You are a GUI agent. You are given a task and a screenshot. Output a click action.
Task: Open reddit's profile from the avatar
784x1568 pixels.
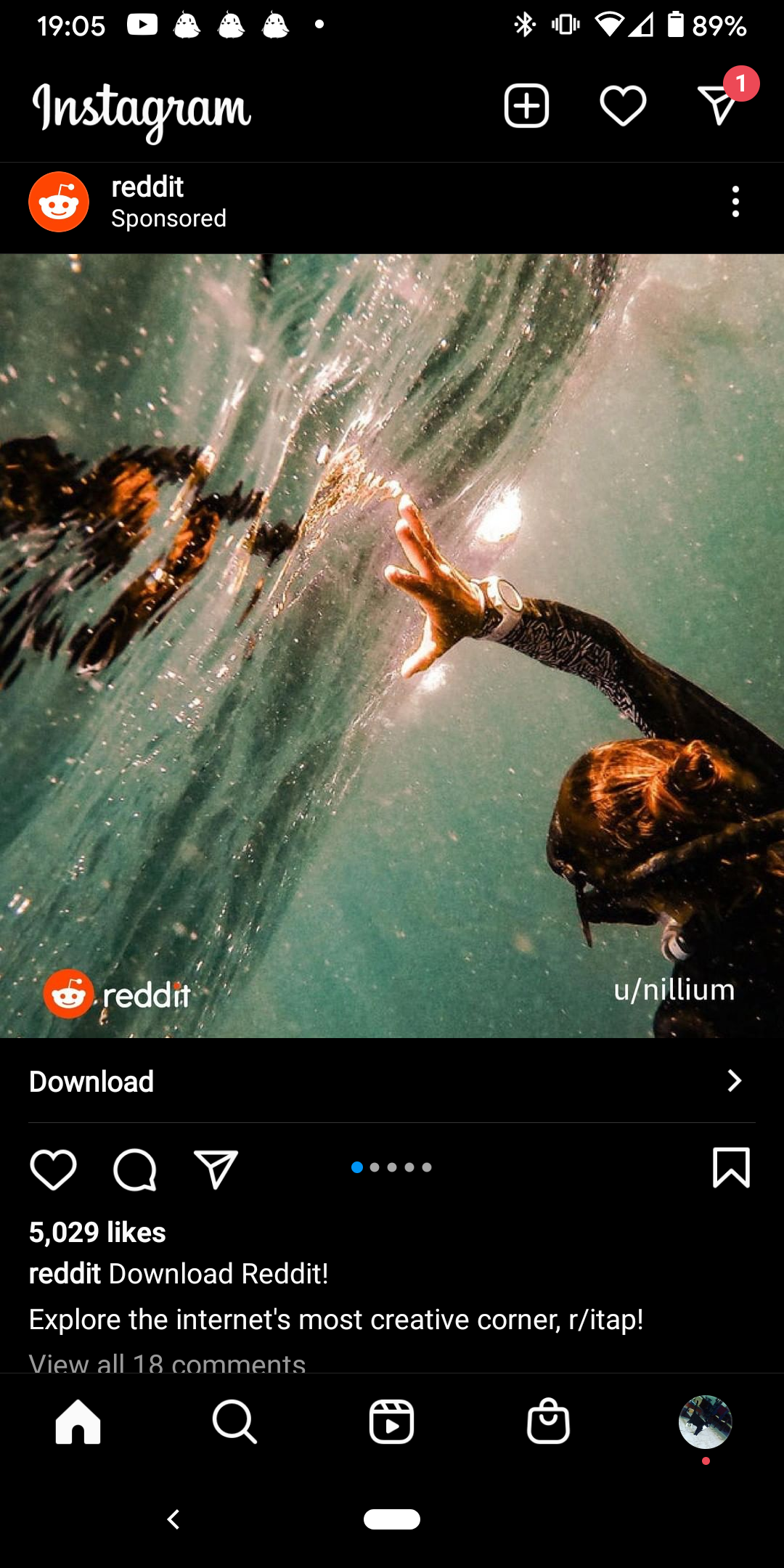click(59, 202)
